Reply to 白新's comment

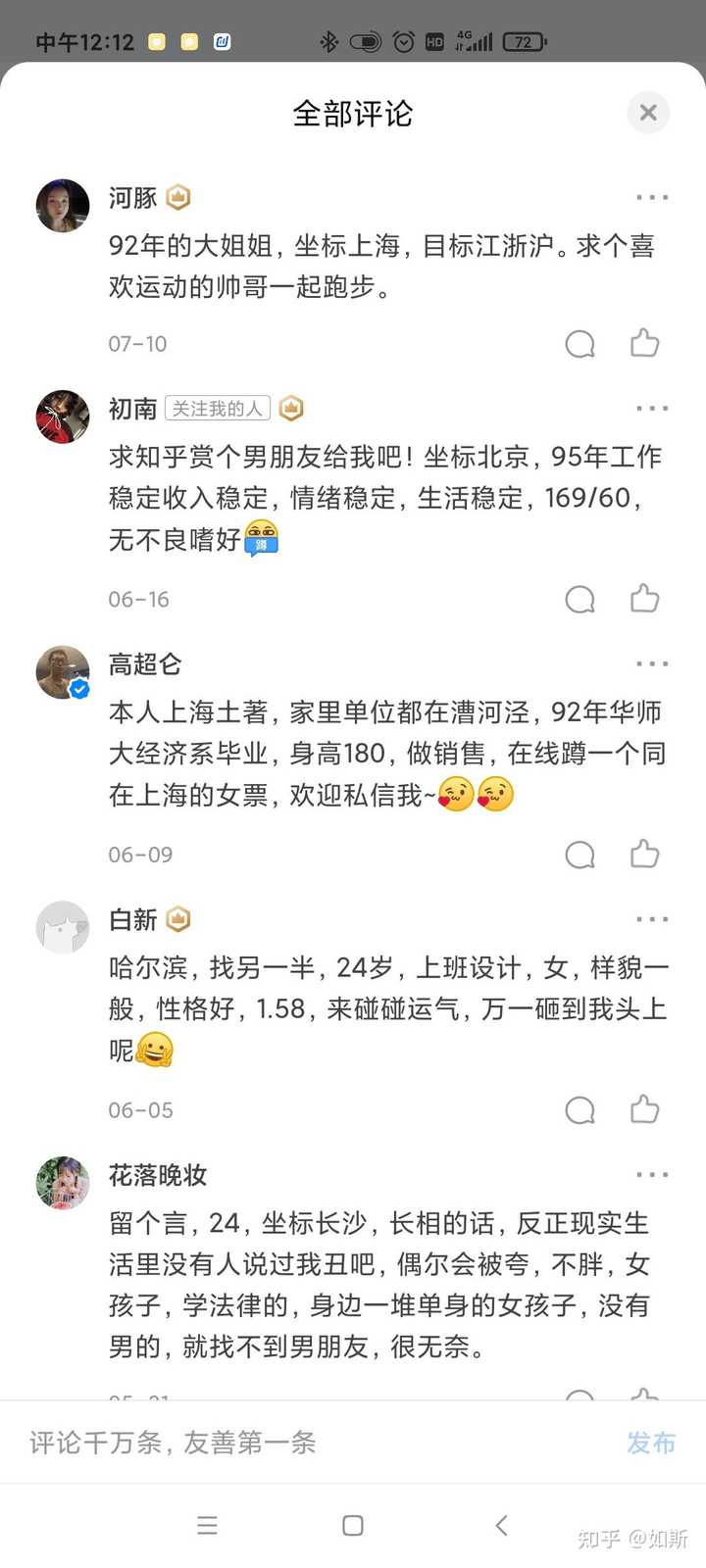[580, 1110]
